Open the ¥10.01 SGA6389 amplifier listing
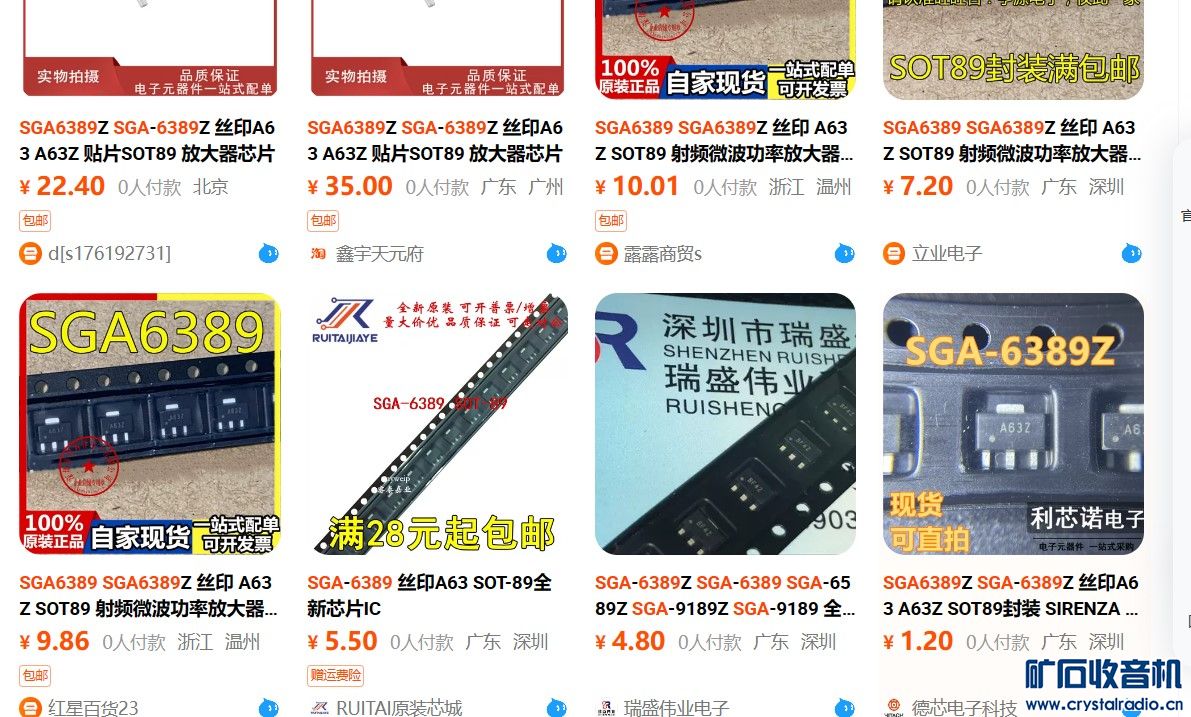Screen dimensions: 1191x717 (722, 141)
